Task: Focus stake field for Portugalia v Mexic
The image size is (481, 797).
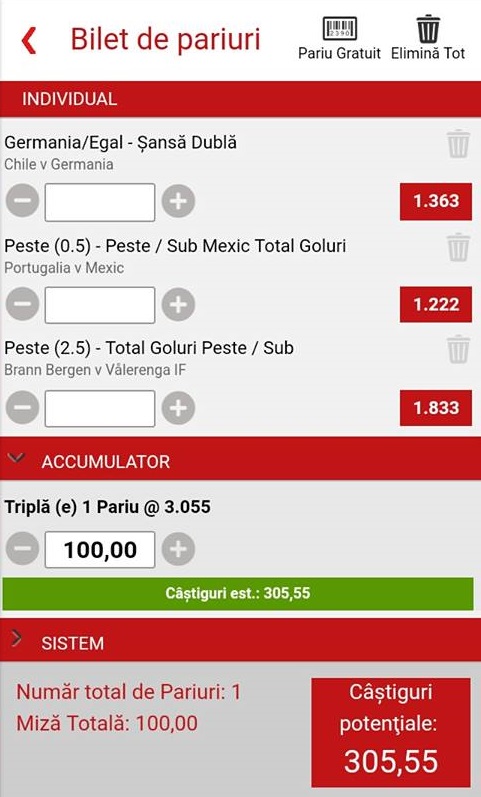Action: (100, 305)
